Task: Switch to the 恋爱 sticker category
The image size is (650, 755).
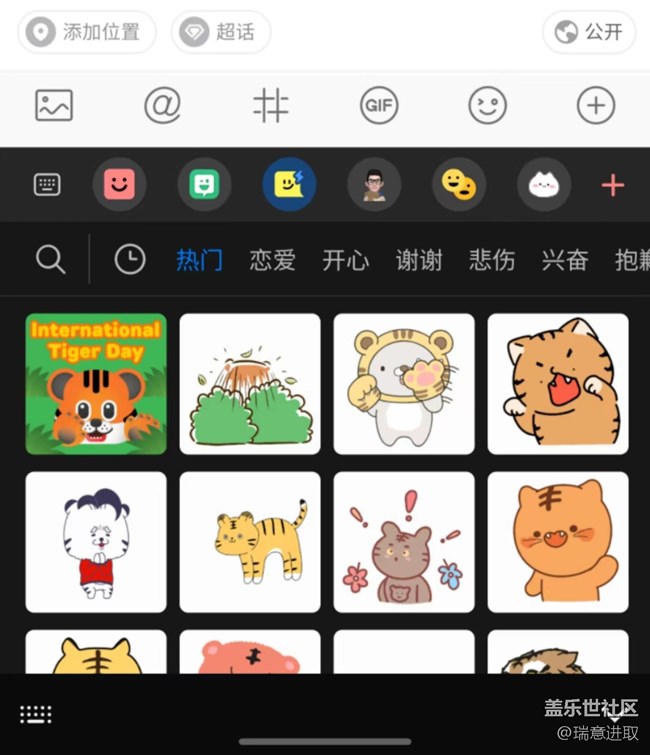Action: [273, 261]
